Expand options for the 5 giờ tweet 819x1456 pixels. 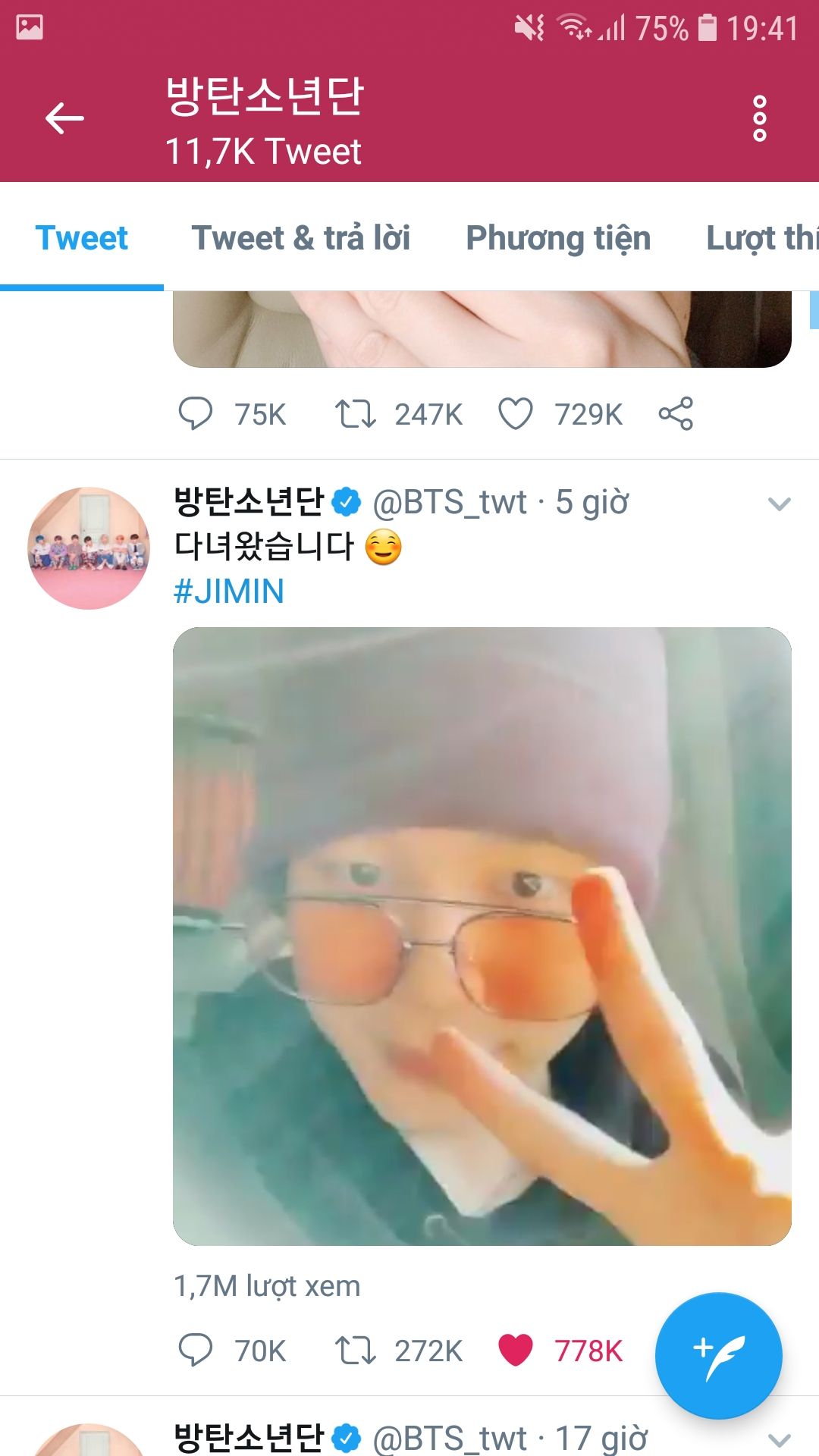pos(779,504)
